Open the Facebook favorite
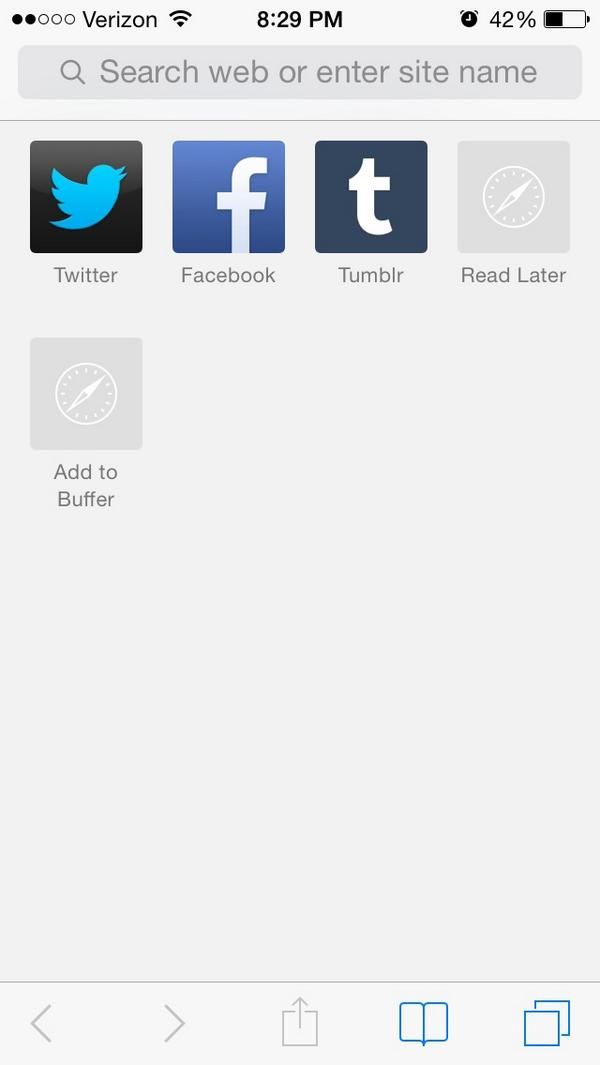600x1065 pixels. (228, 197)
